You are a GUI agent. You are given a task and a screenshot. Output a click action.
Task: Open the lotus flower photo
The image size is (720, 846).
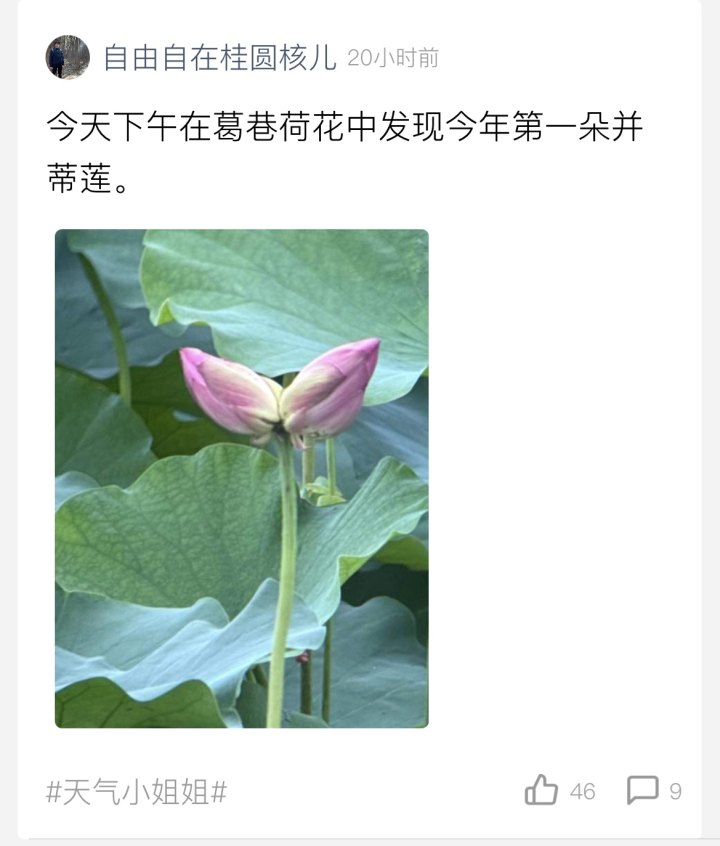pyautogui.click(x=241, y=478)
